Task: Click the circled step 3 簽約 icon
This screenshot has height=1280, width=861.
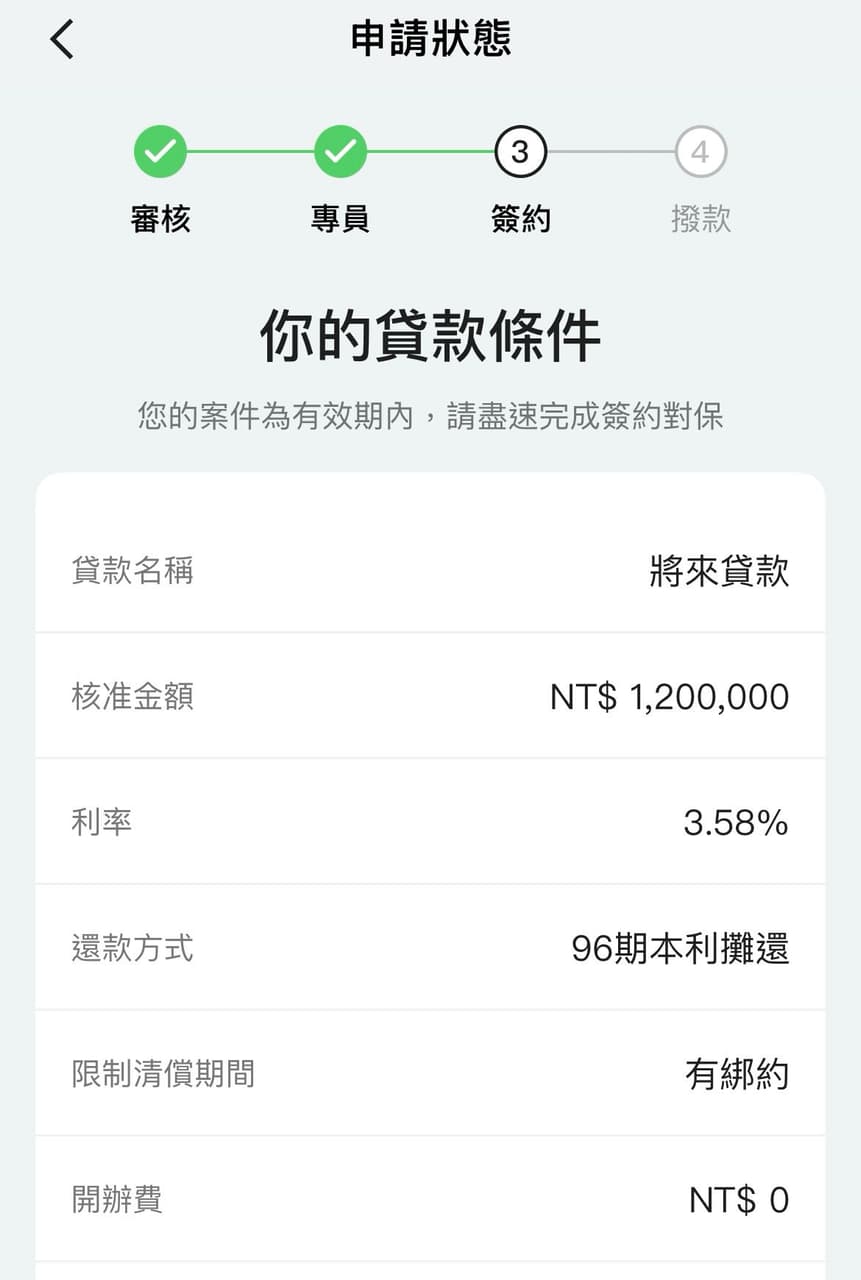Action: 520,151
